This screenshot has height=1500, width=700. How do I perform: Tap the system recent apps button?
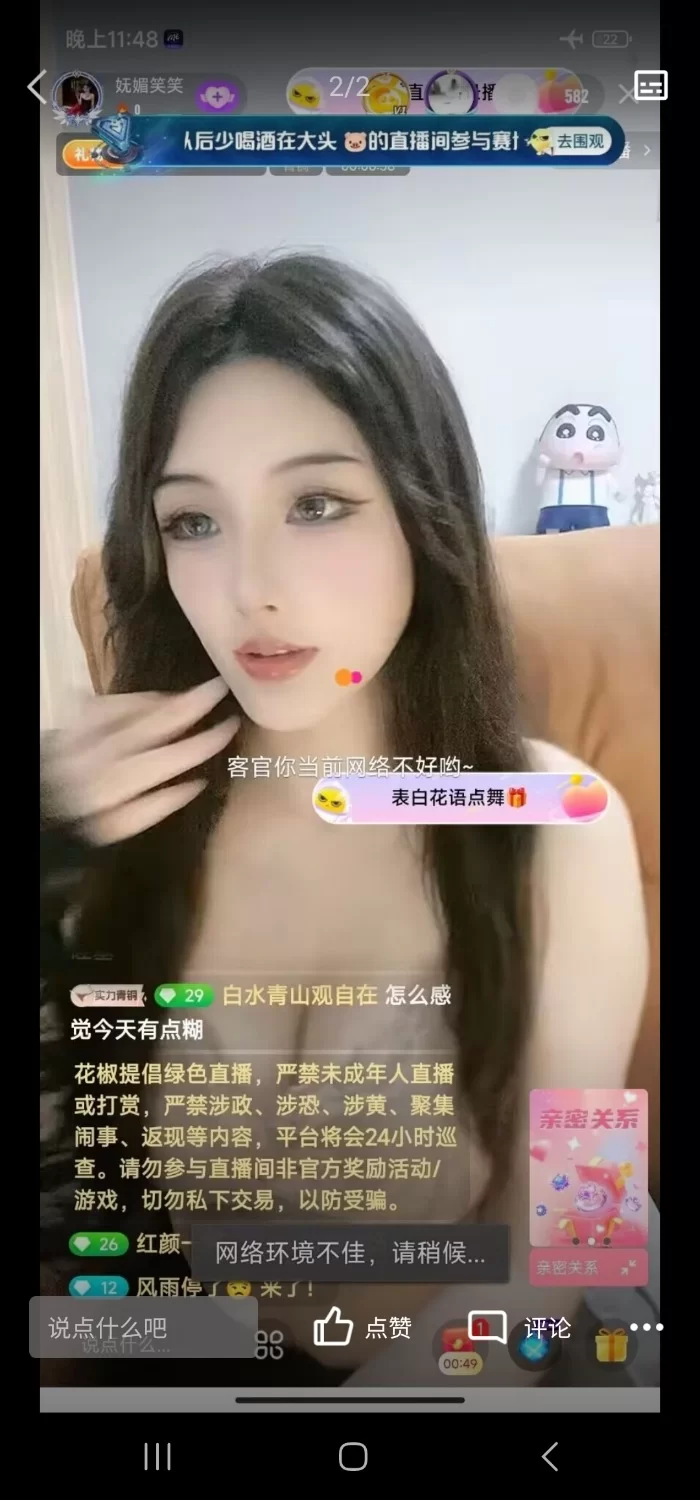[x=157, y=1456]
